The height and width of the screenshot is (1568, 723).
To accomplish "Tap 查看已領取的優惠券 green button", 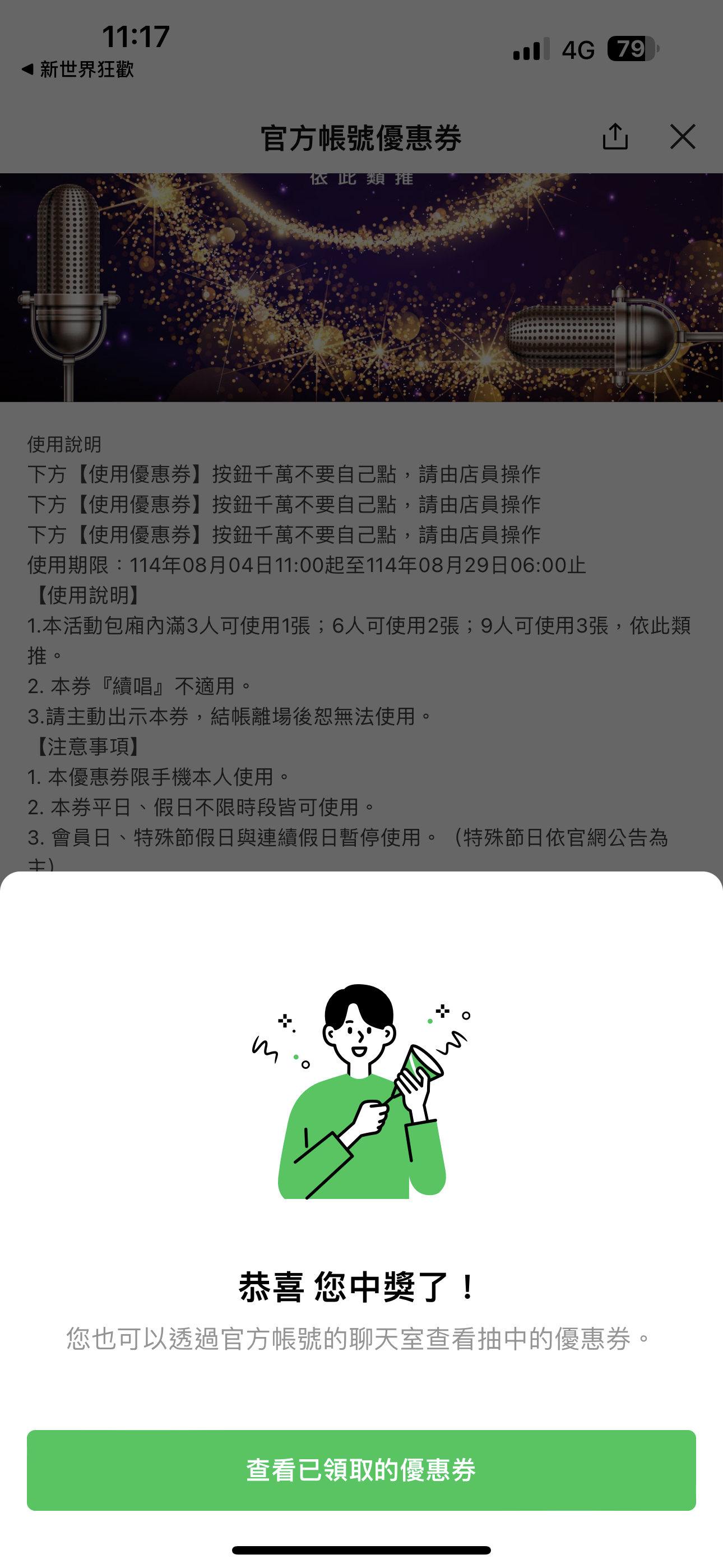I will (361, 1469).
